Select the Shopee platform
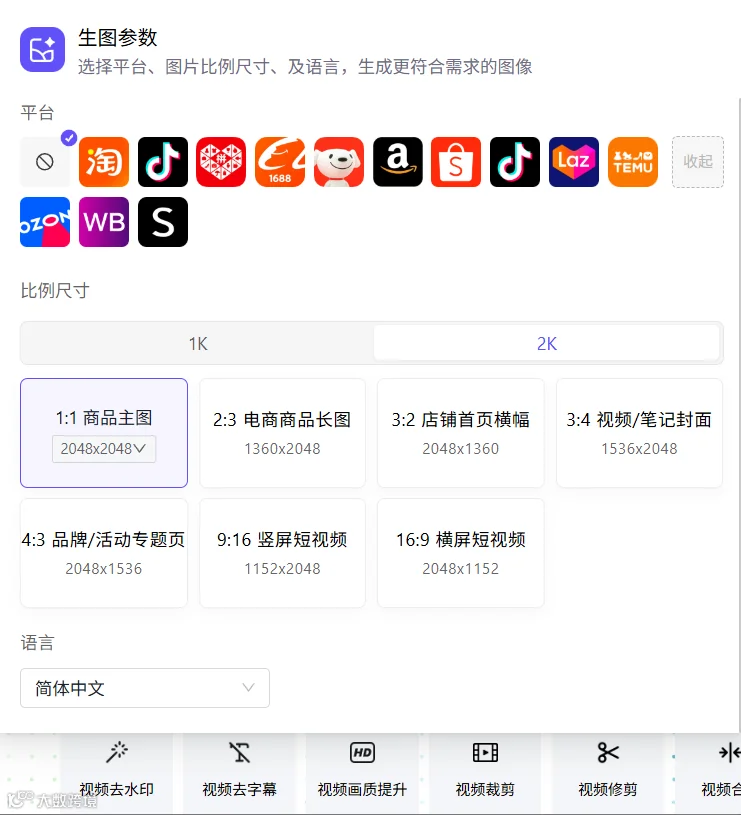741x815 pixels. click(456, 162)
